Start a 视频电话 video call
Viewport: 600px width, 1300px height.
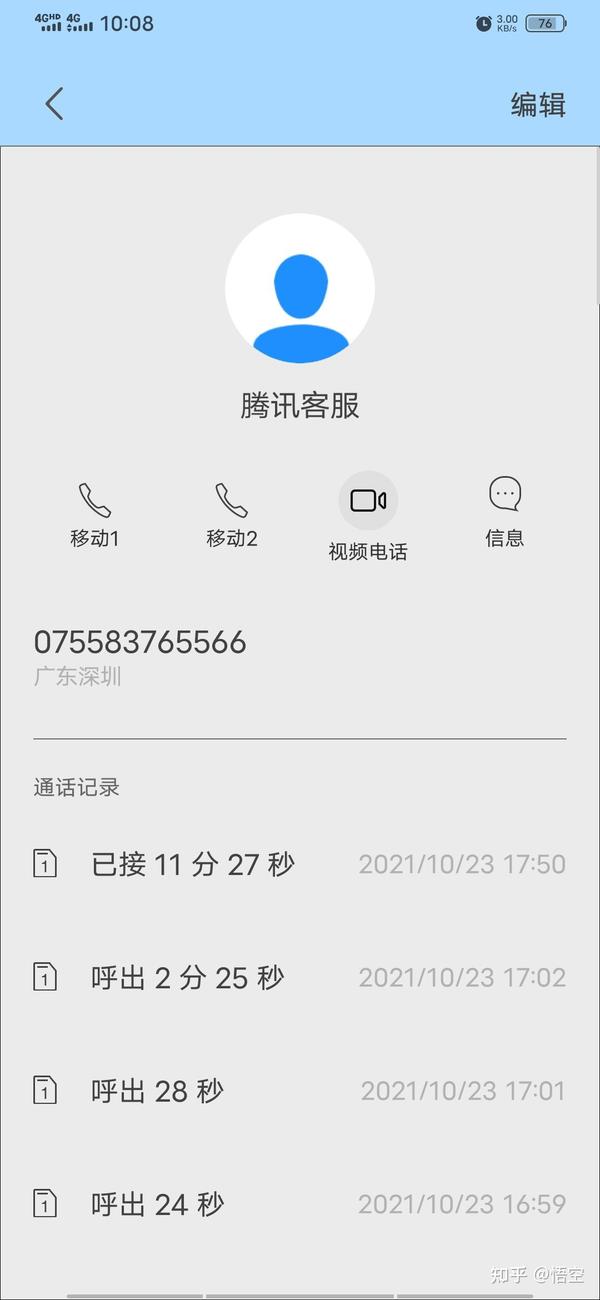368,515
